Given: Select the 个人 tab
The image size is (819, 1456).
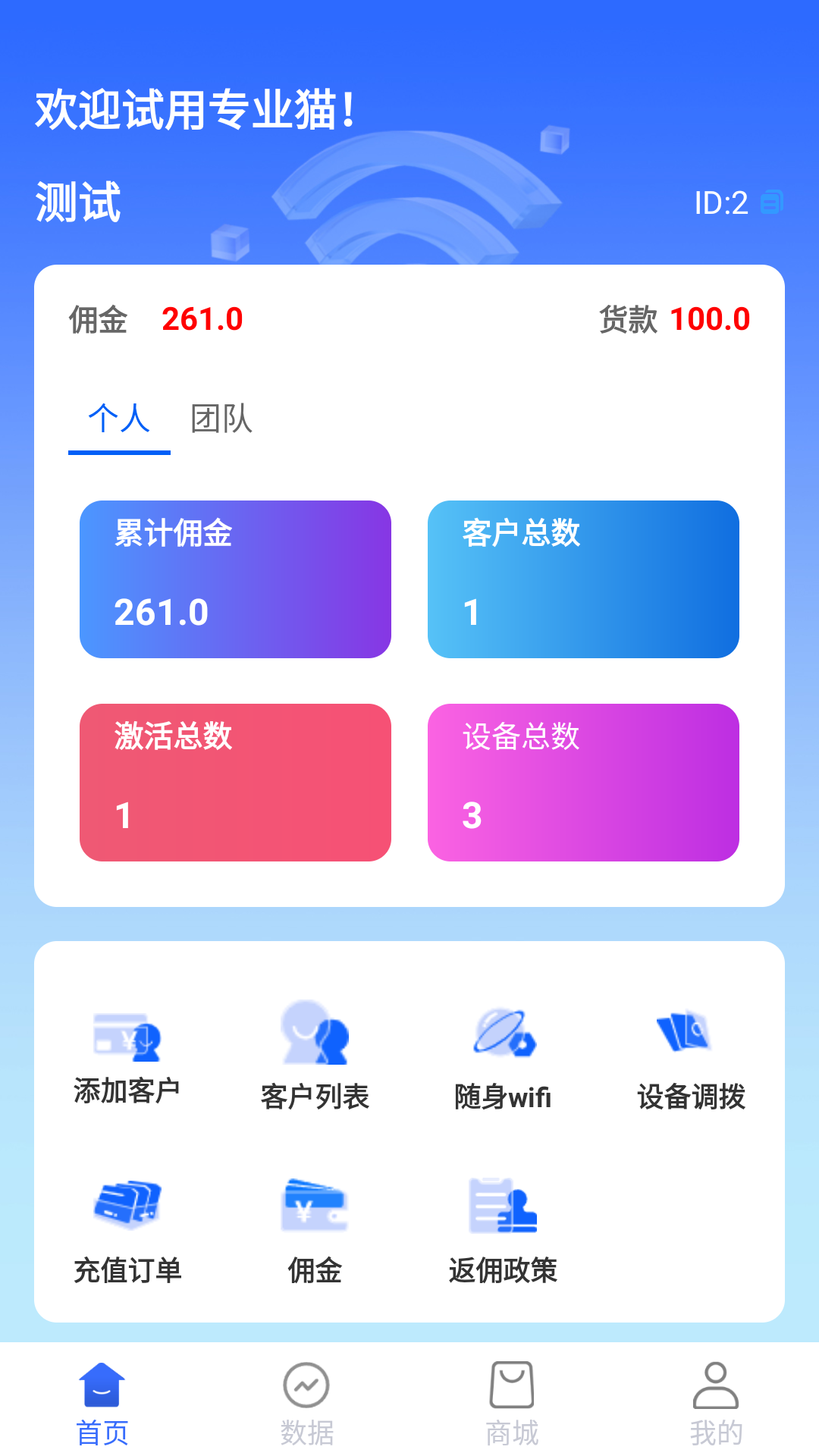Looking at the screenshot, I should [119, 419].
